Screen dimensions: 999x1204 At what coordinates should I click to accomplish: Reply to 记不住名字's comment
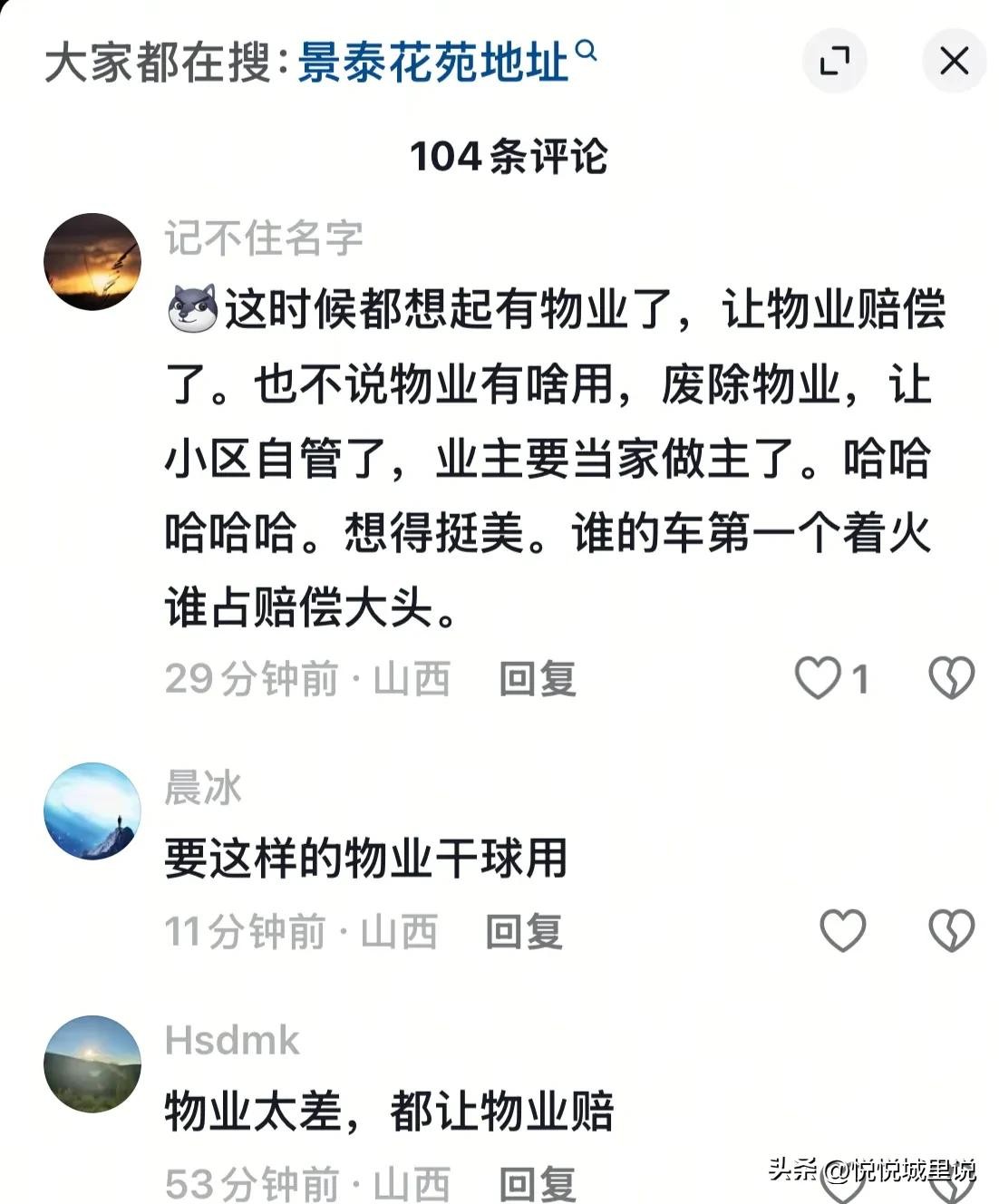point(538,679)
